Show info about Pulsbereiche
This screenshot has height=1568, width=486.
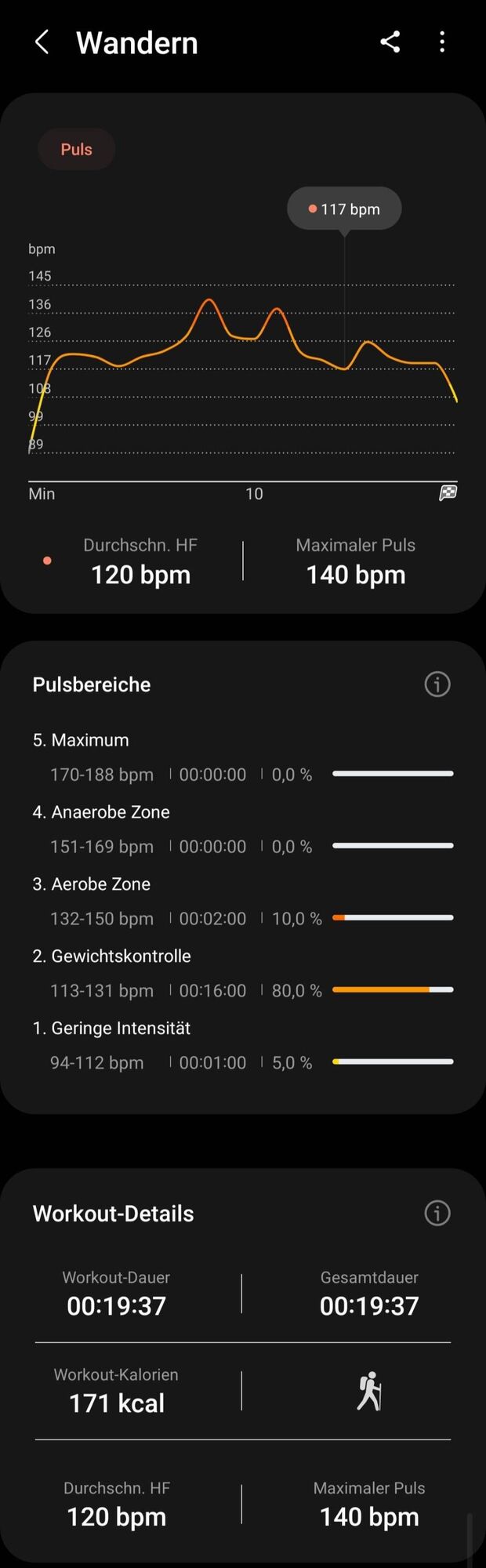(x=437, y=684)
